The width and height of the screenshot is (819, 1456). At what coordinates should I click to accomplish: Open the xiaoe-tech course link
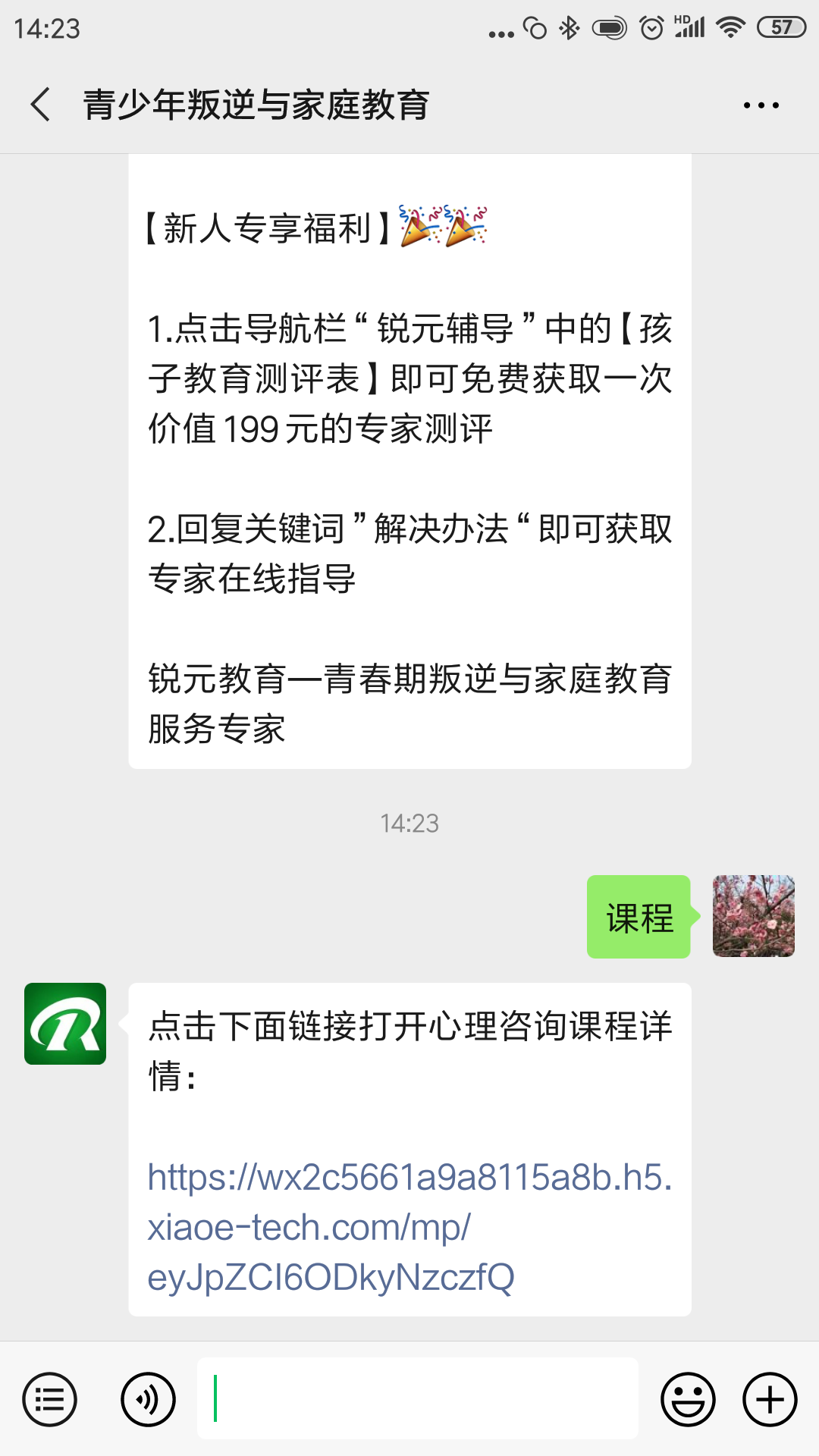click(x=409, y=1227)
